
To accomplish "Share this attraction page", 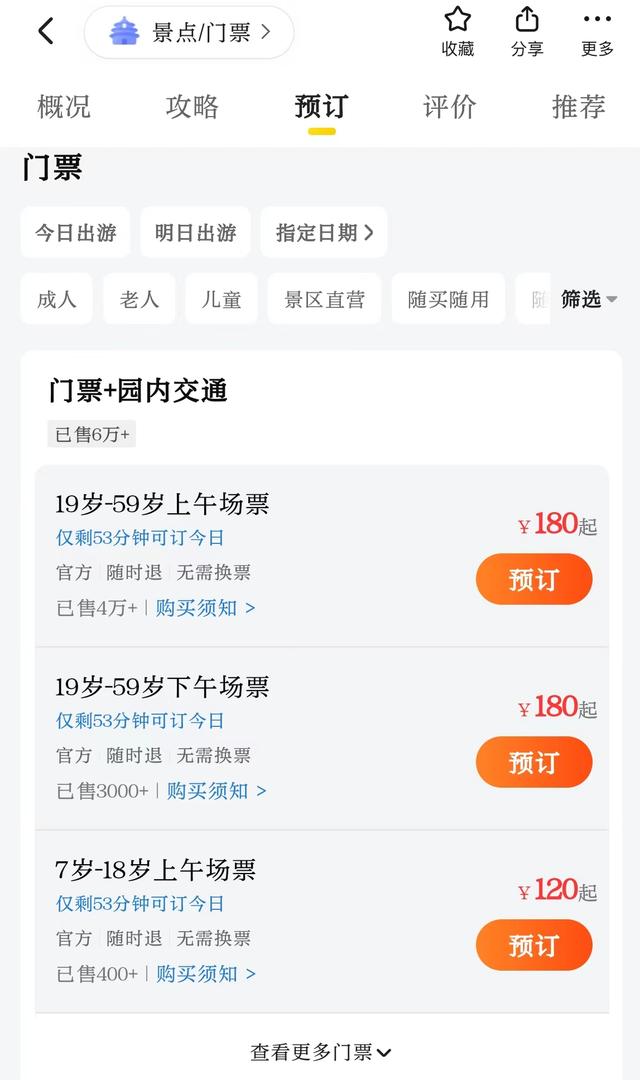I will [x=527, y=32].
